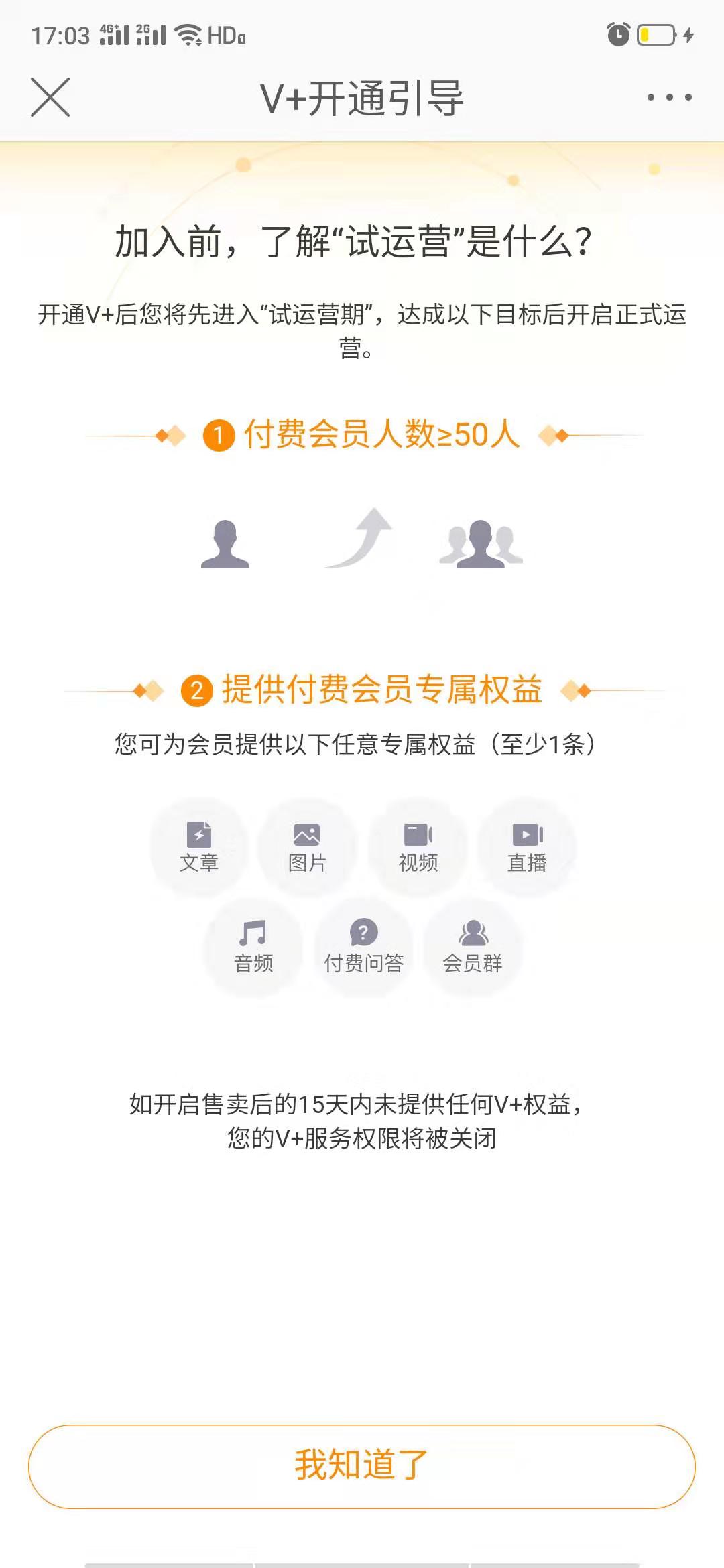Tap the 我知道了 button

362,1466
